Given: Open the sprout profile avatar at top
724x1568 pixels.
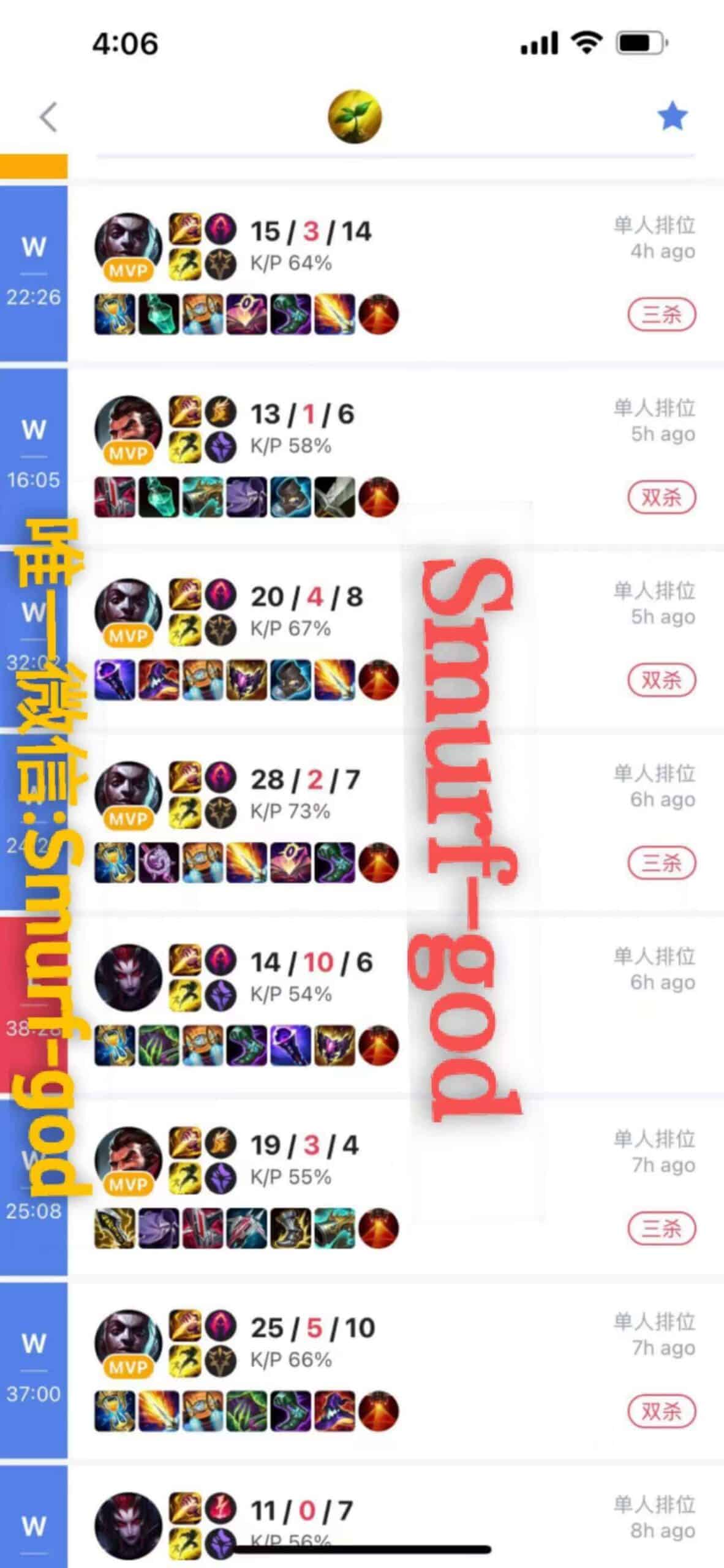Looking at the screenshot, I should point(355,116).
